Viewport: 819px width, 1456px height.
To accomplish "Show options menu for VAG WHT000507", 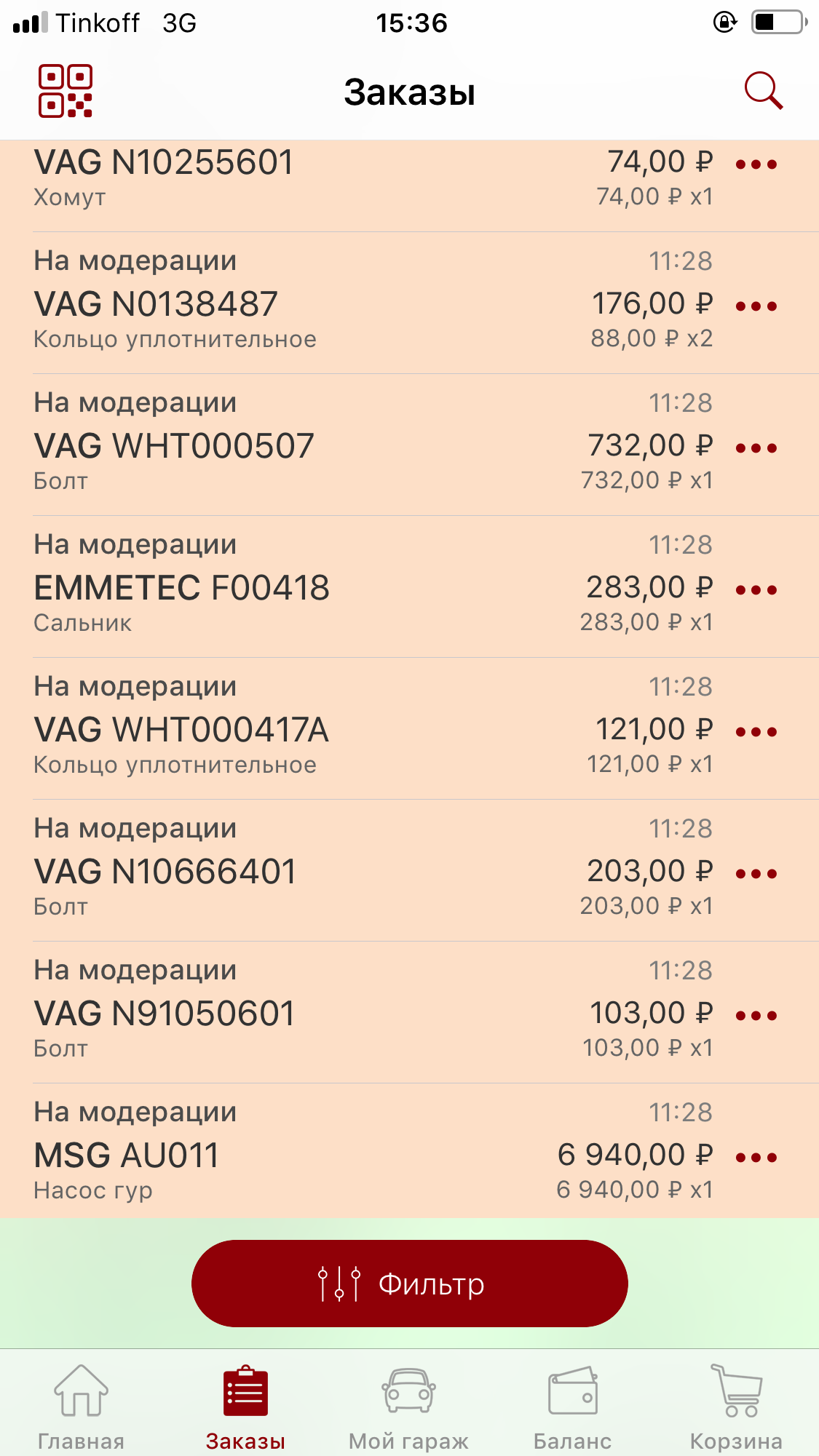I will (x=756, y=448).
